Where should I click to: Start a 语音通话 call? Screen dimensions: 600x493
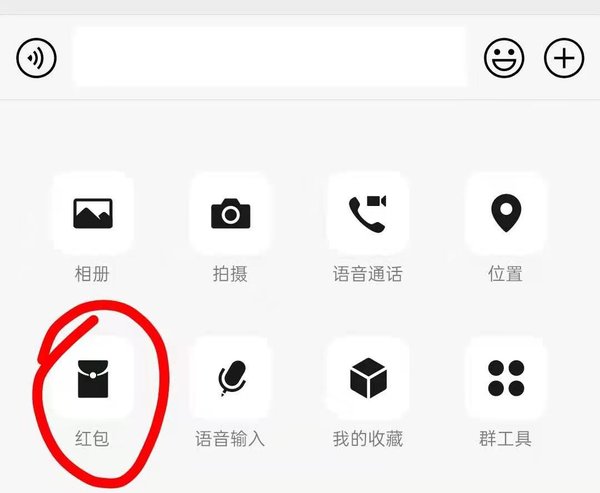368,213
